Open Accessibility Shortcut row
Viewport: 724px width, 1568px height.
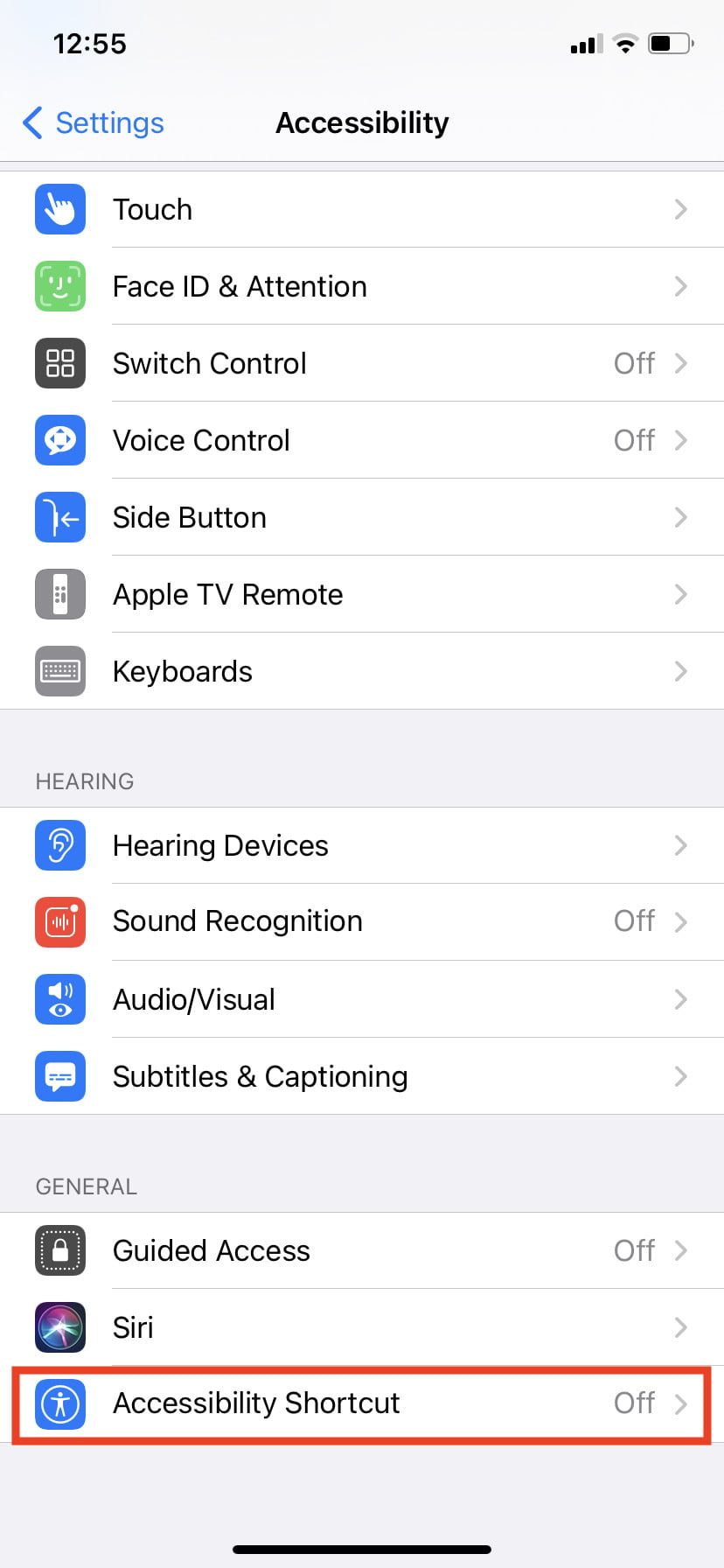pyautogui.click(x=362, y=1403)
